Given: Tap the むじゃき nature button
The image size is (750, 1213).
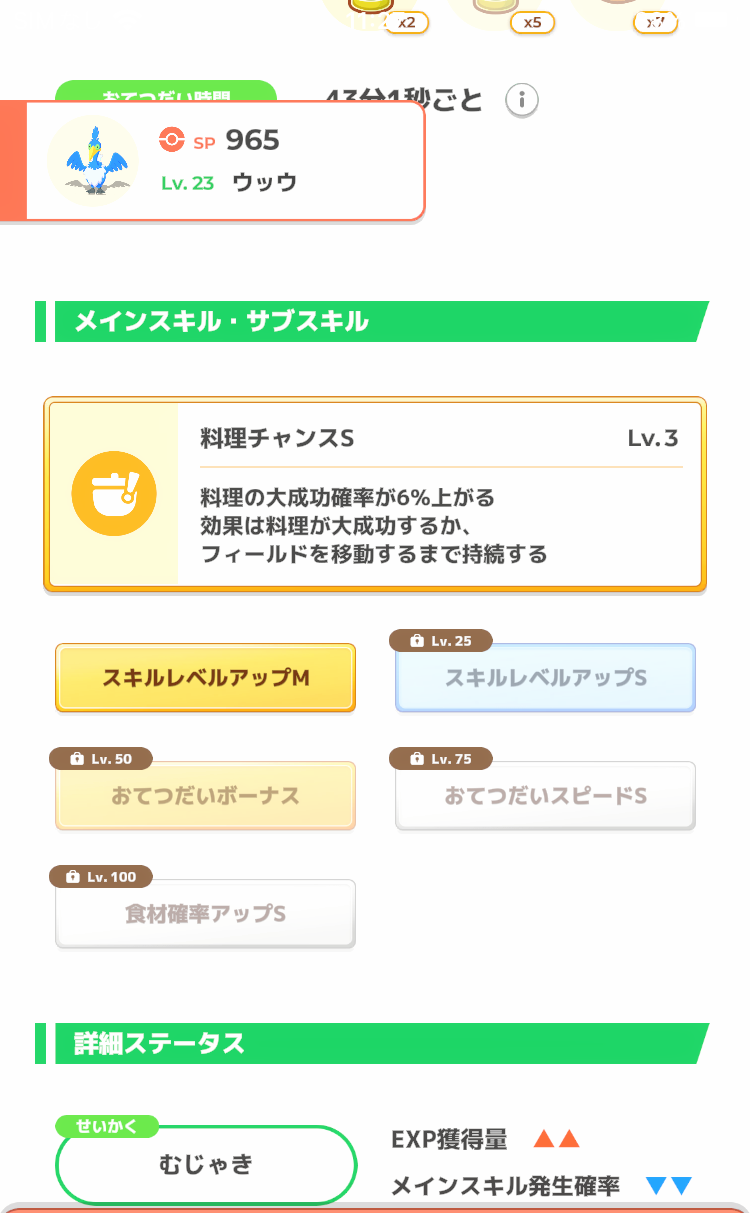Looking at the screenshot, I should (x=206, y=1165).
